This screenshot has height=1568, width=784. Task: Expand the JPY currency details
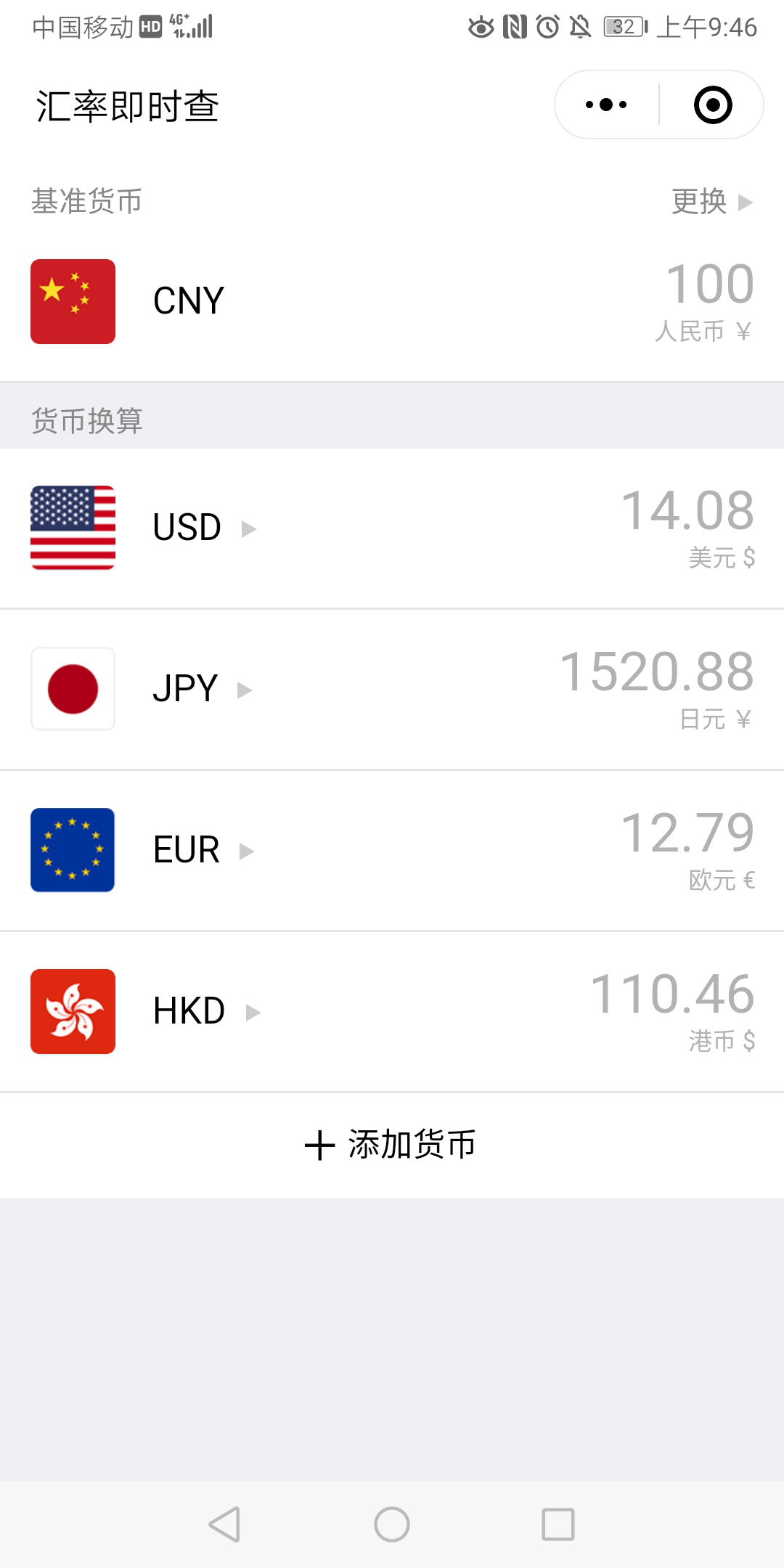pyautogui.click(x=245, y=691)
